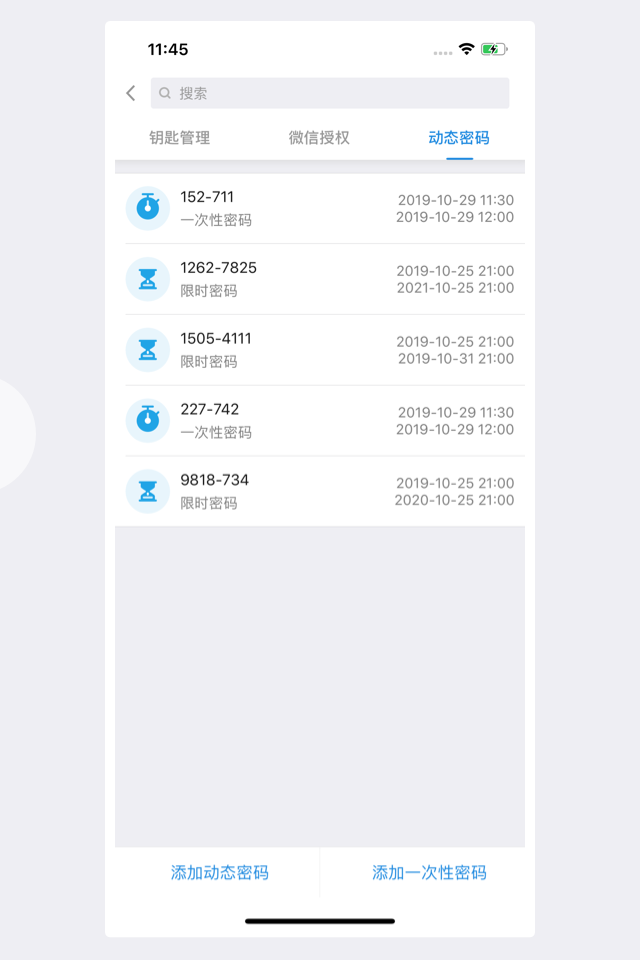Switch to the 微信授权 tab
The image size is (640, 960).
click(319, 138)
